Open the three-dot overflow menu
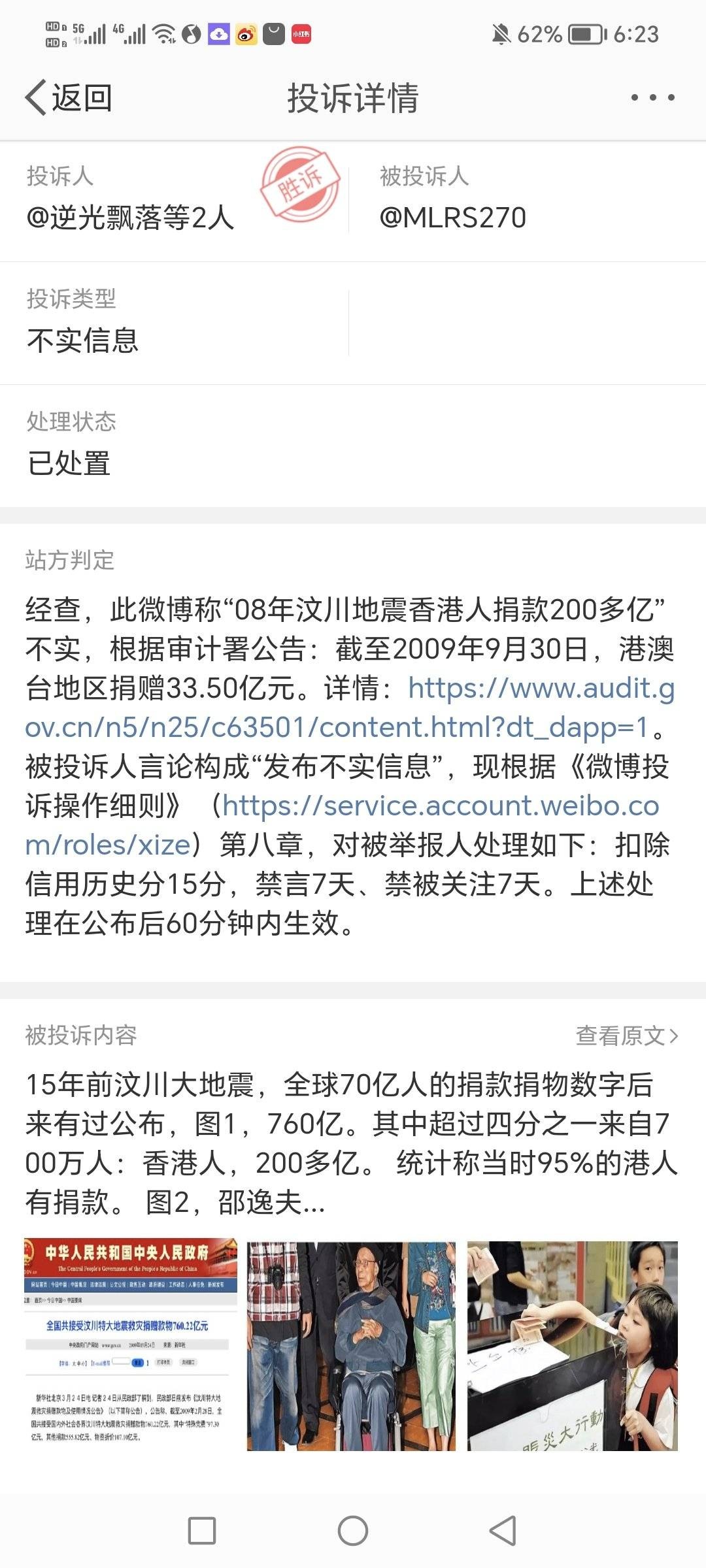This screenshot has height=1568, width=706. pos(652,98)
